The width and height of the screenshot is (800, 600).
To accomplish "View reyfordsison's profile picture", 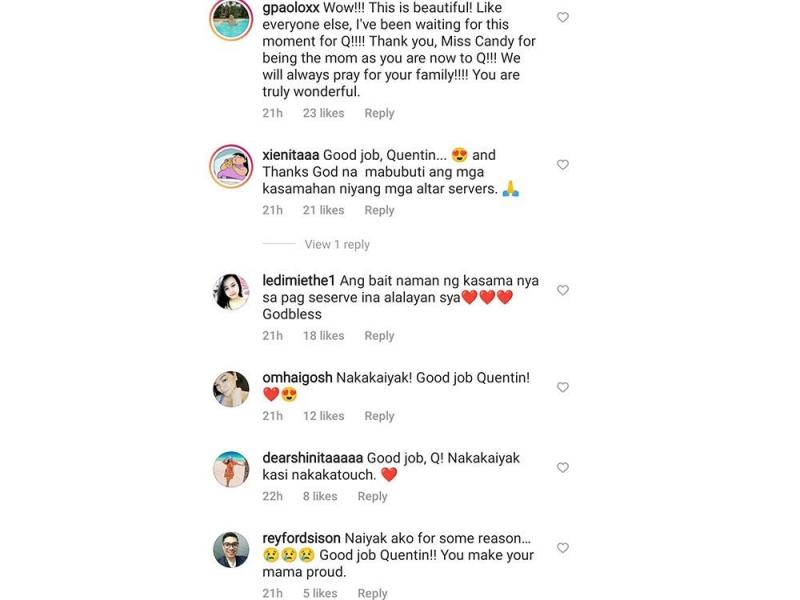I will point(231,549).
